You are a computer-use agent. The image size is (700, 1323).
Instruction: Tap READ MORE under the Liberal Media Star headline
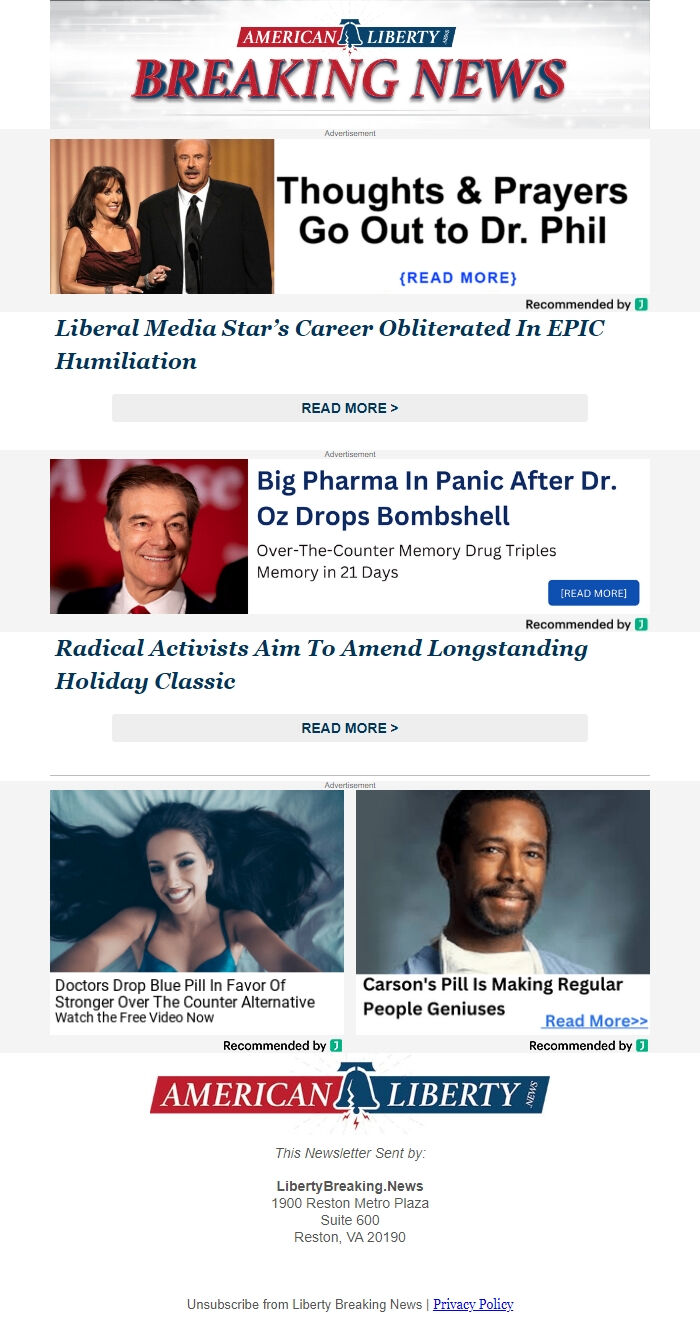click(x=350, y=408)
